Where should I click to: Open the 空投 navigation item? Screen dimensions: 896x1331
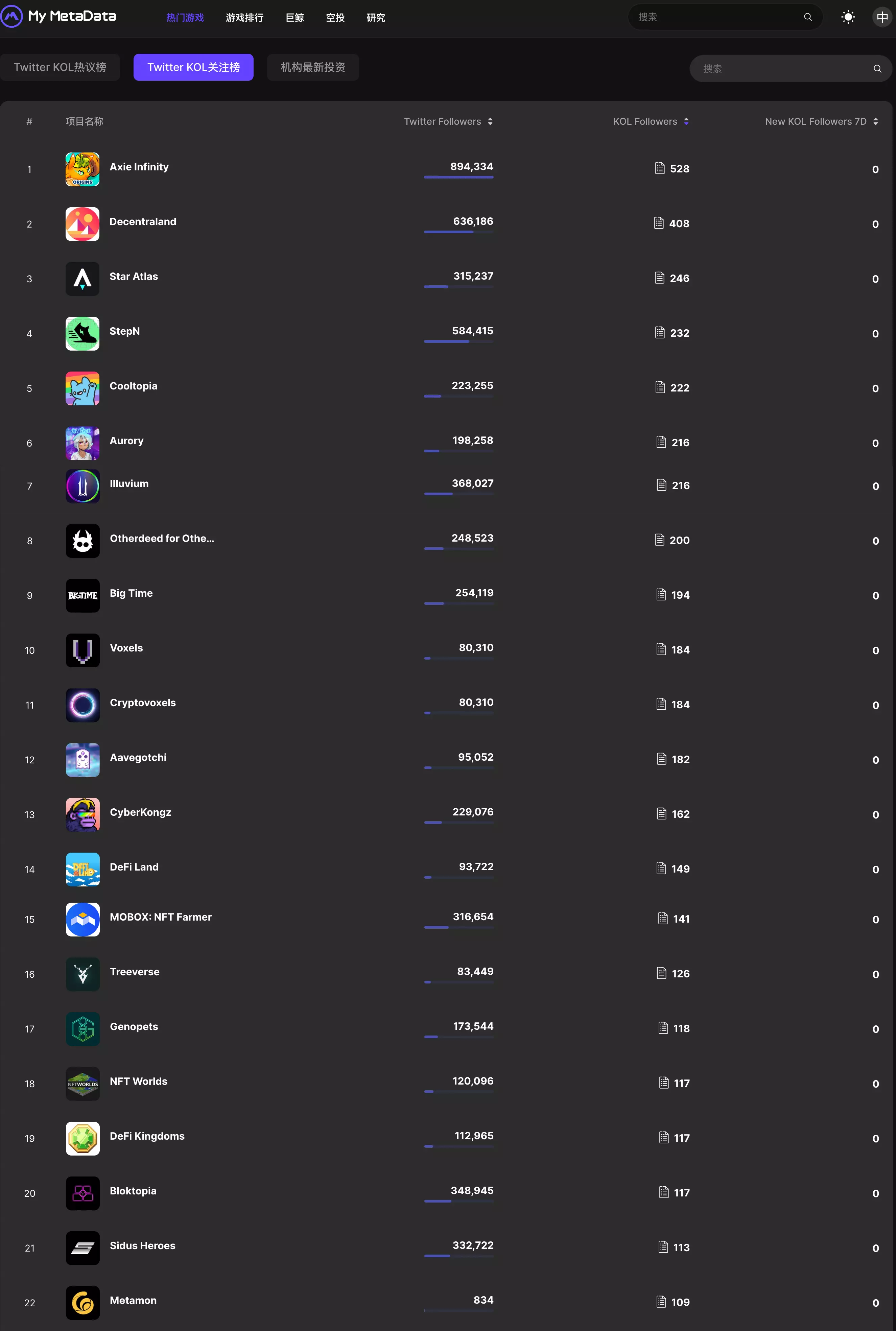[x=335, y=18]
